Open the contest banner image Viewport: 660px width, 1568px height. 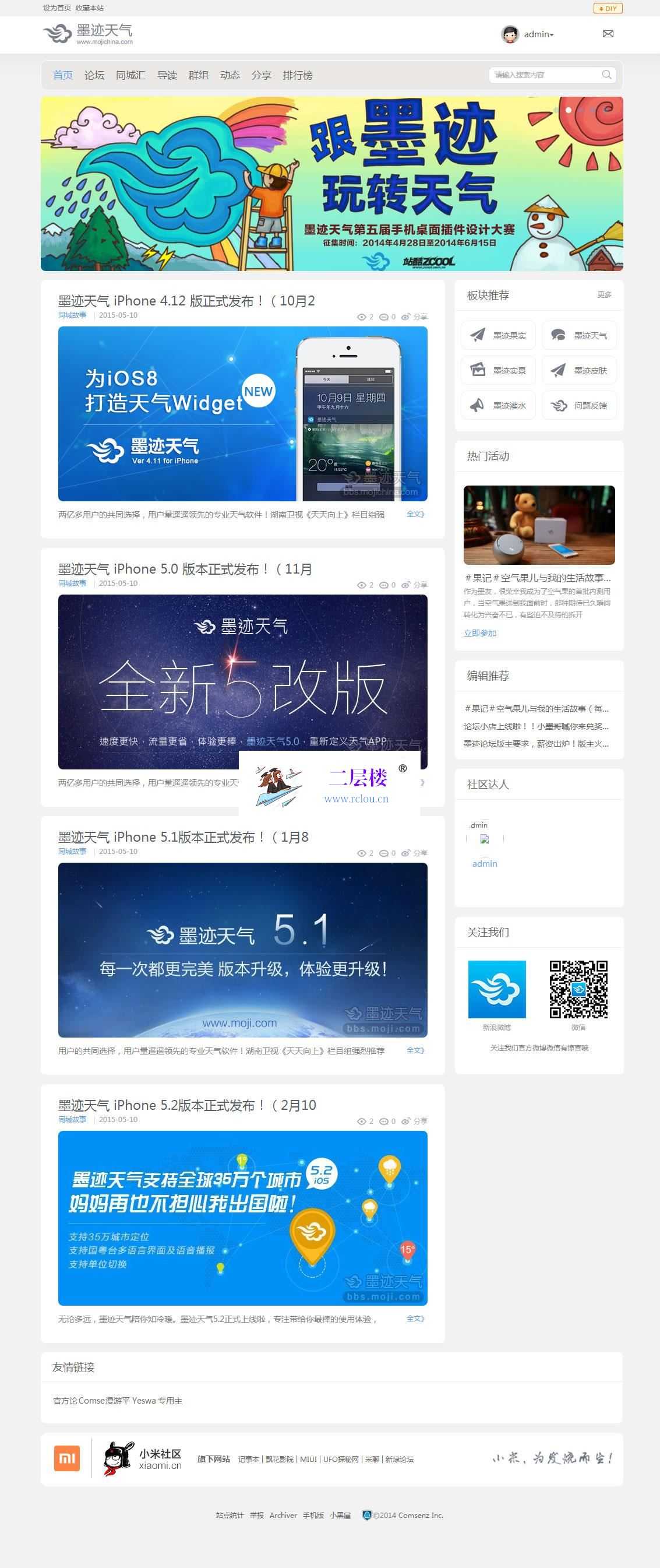[331, 184]
